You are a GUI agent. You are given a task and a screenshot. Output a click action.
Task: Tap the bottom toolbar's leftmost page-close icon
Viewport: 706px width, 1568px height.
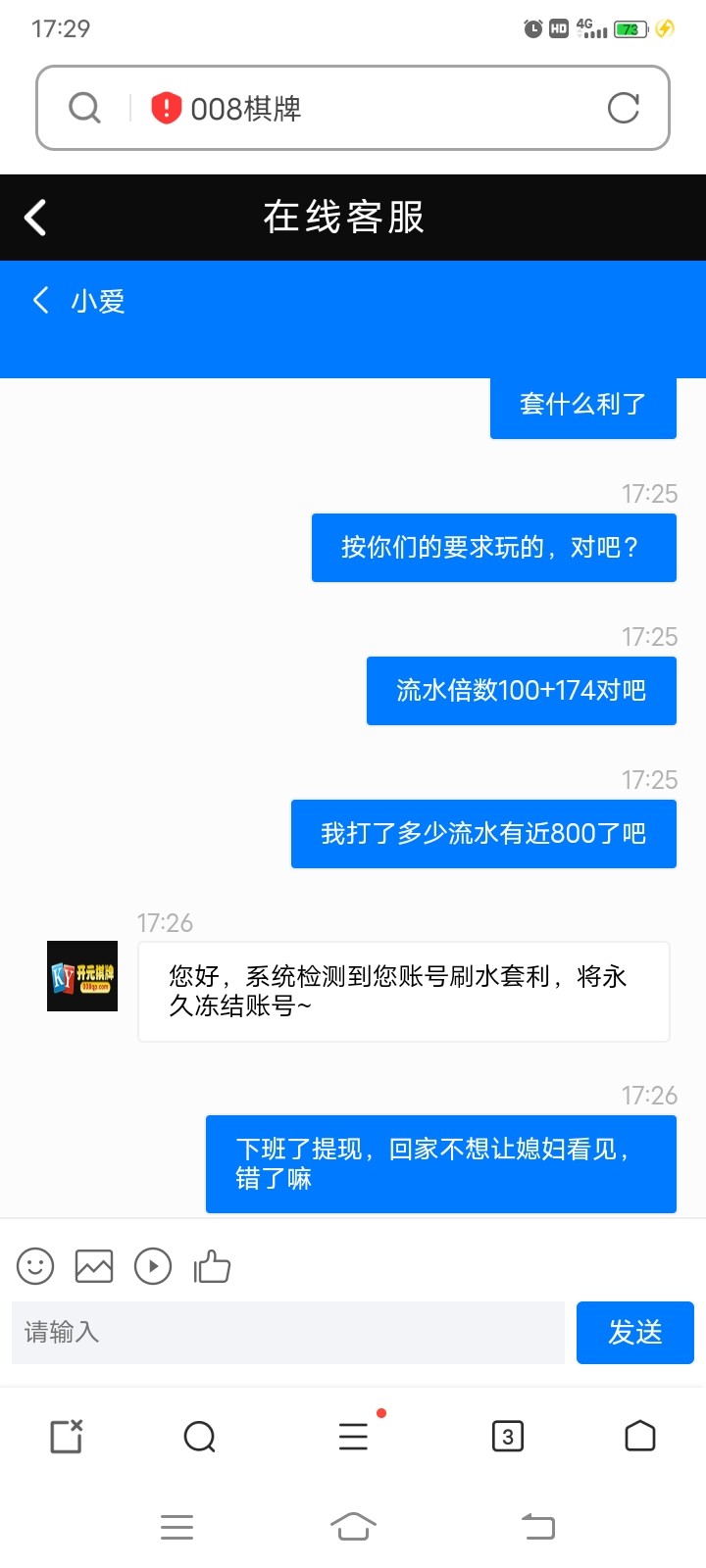click(66, 1437)
